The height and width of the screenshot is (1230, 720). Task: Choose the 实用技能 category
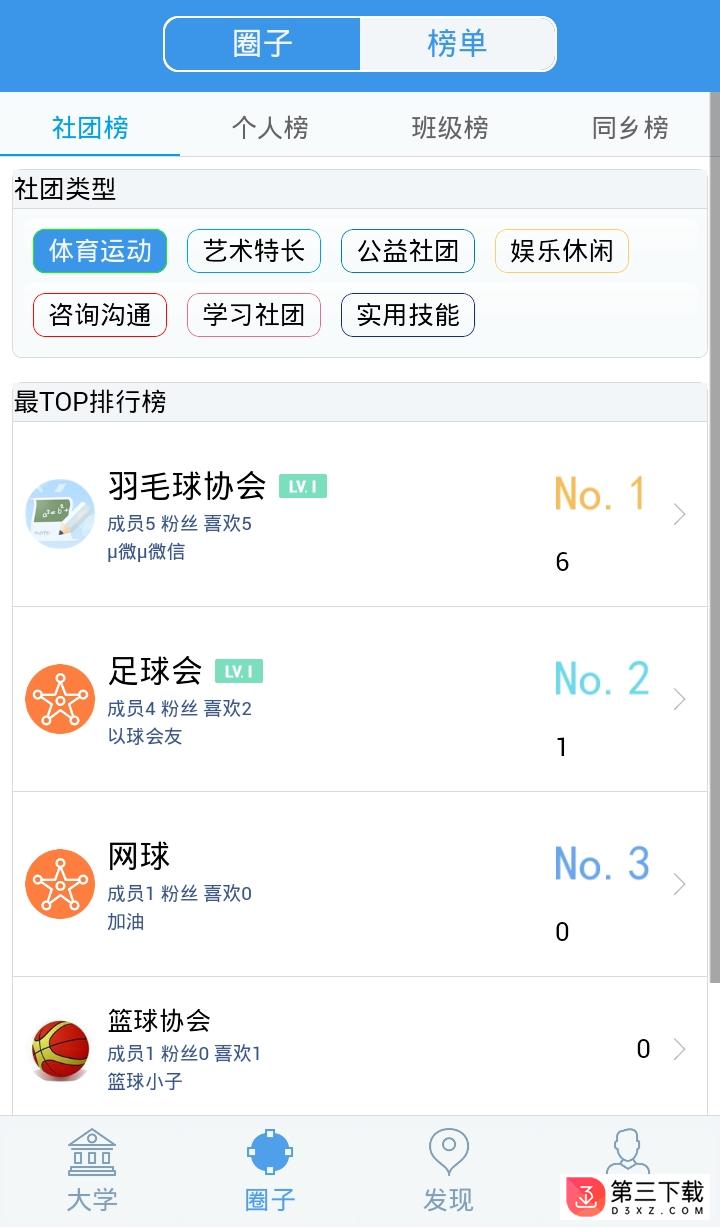408,315
